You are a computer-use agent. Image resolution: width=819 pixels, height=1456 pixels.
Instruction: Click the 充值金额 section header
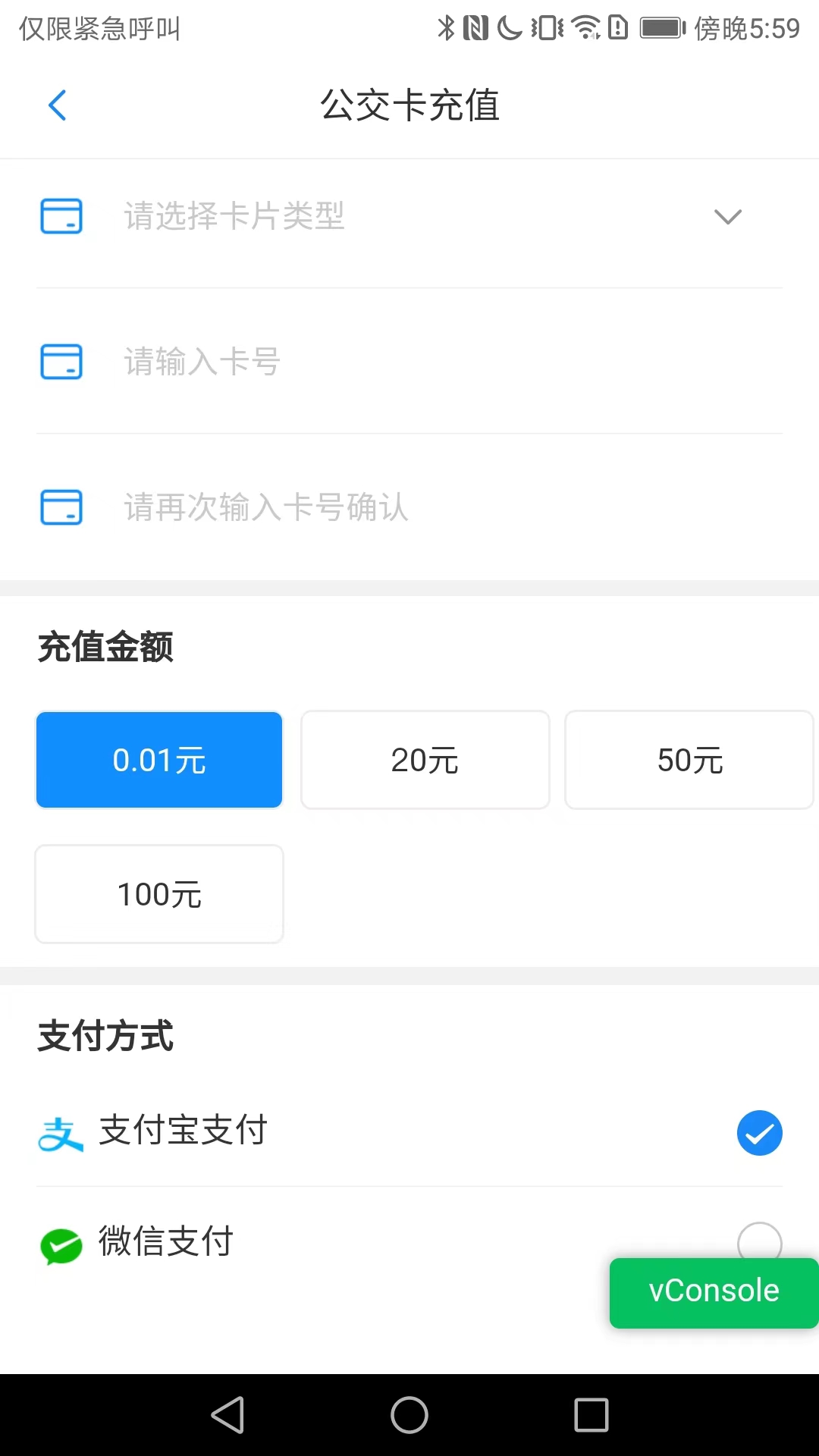click(105, 648)
